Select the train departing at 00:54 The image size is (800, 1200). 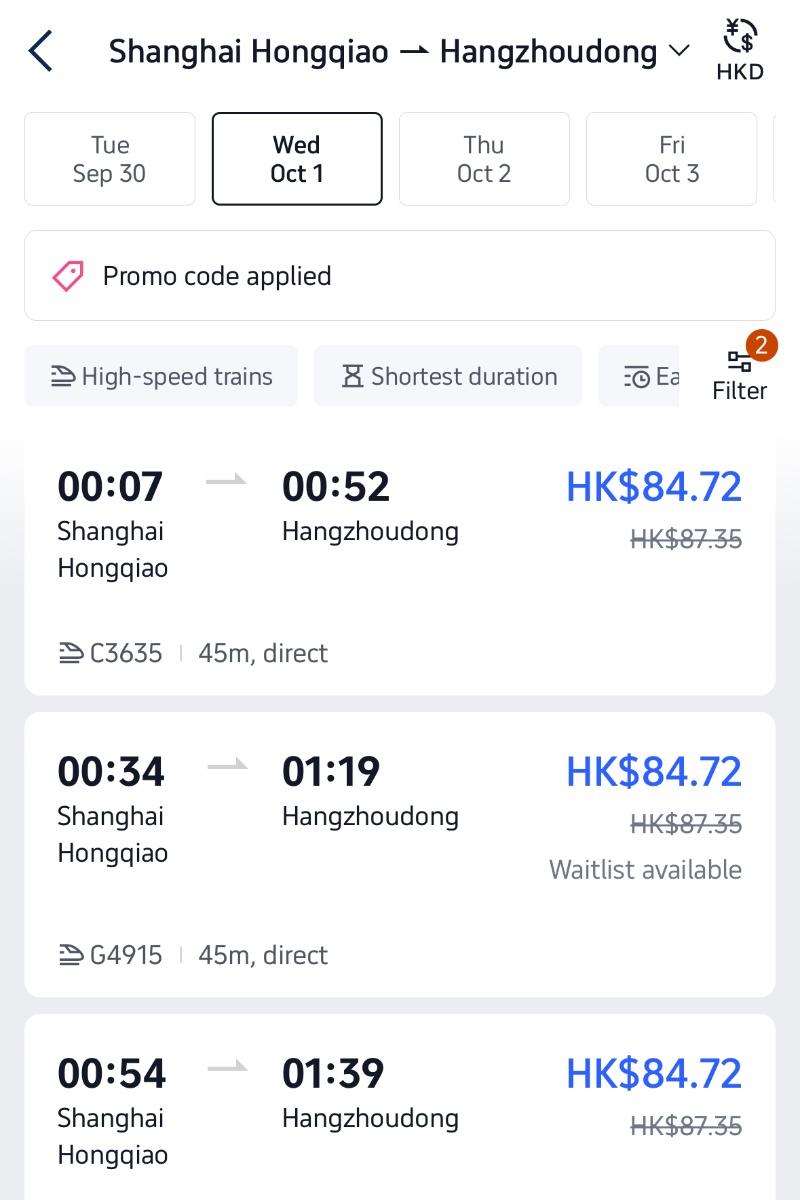(400, 1110)
